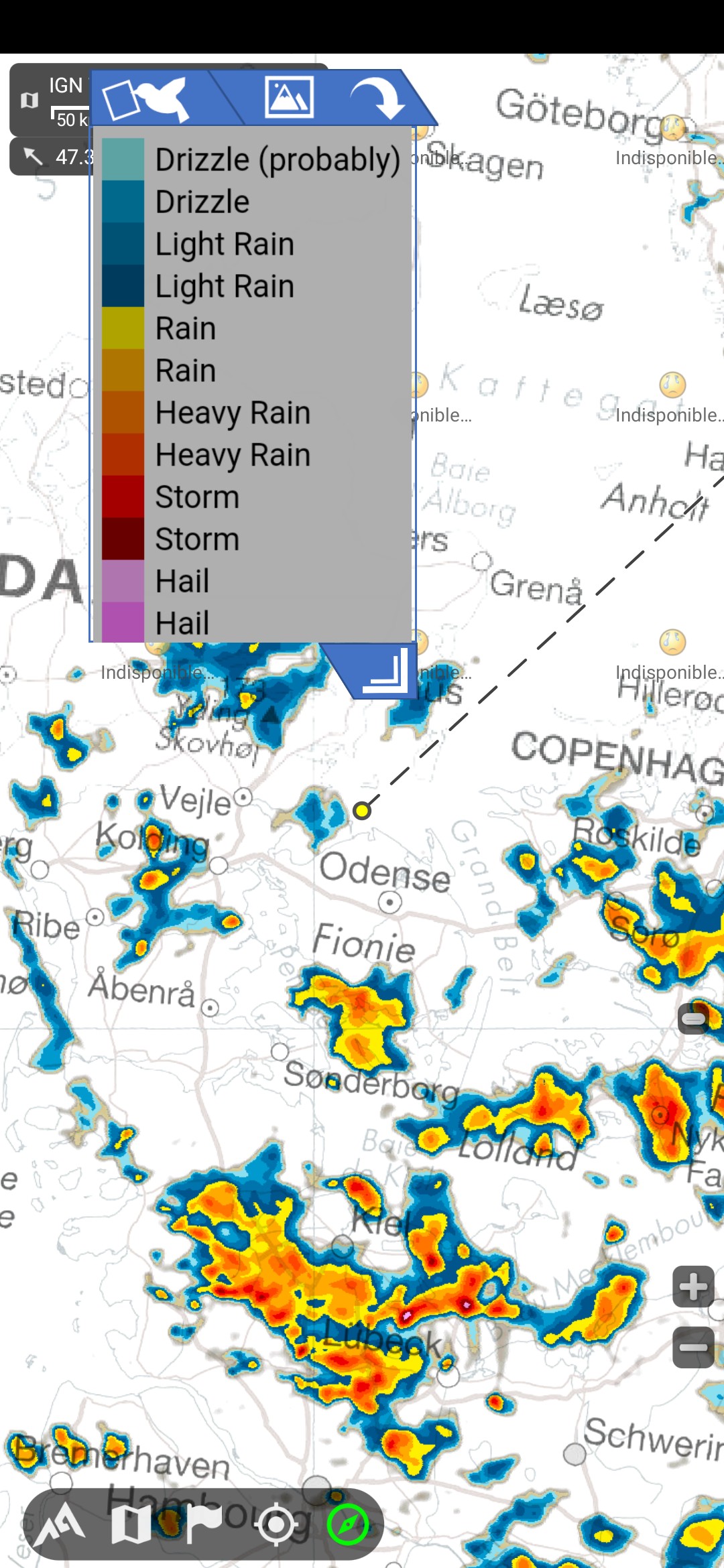724x1568 pixels.
Task: Open the folded map menu in bottom toolbar
Action: click(131, 1524)
